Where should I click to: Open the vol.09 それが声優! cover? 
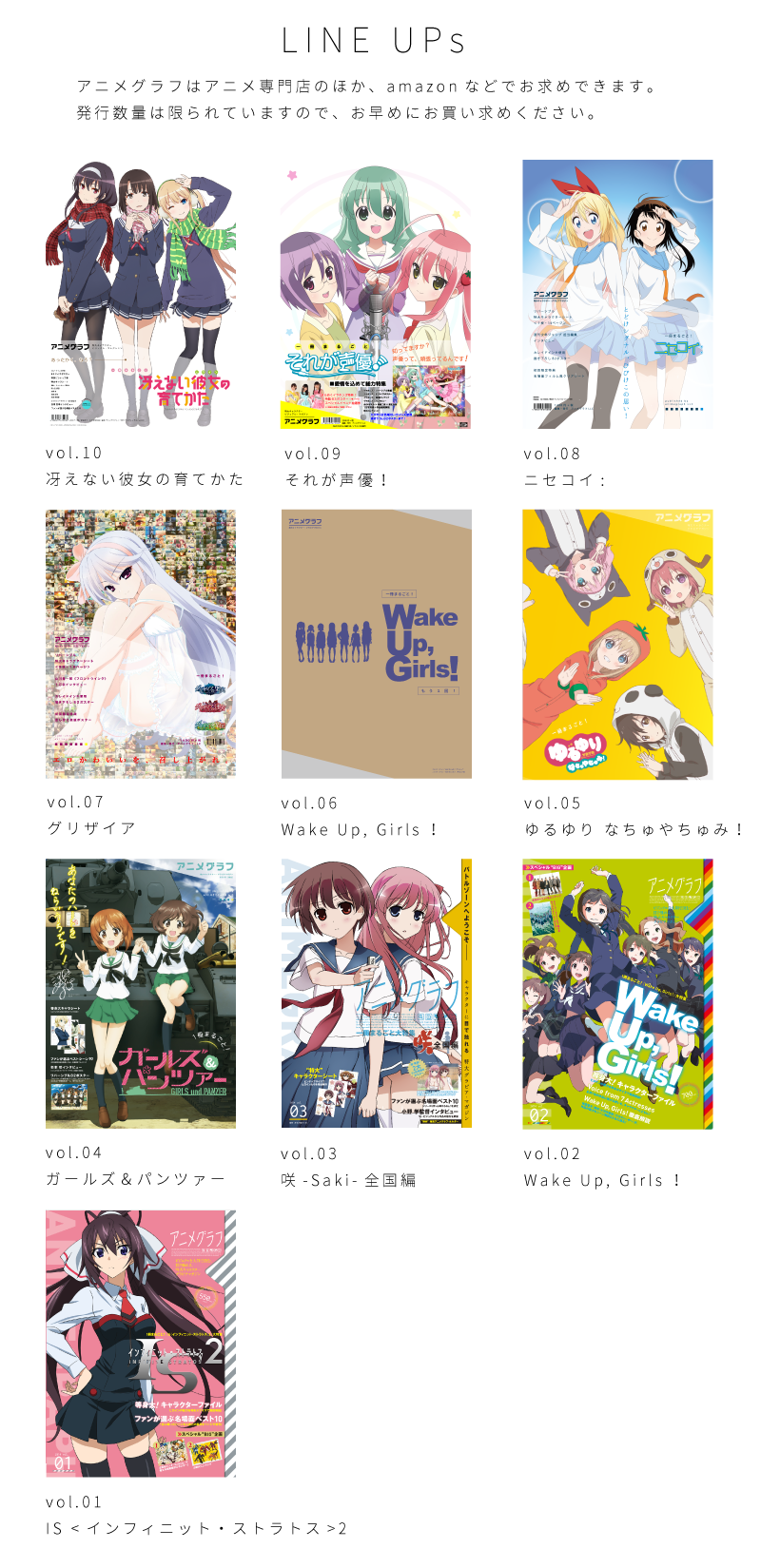click(x=376, y=294)
